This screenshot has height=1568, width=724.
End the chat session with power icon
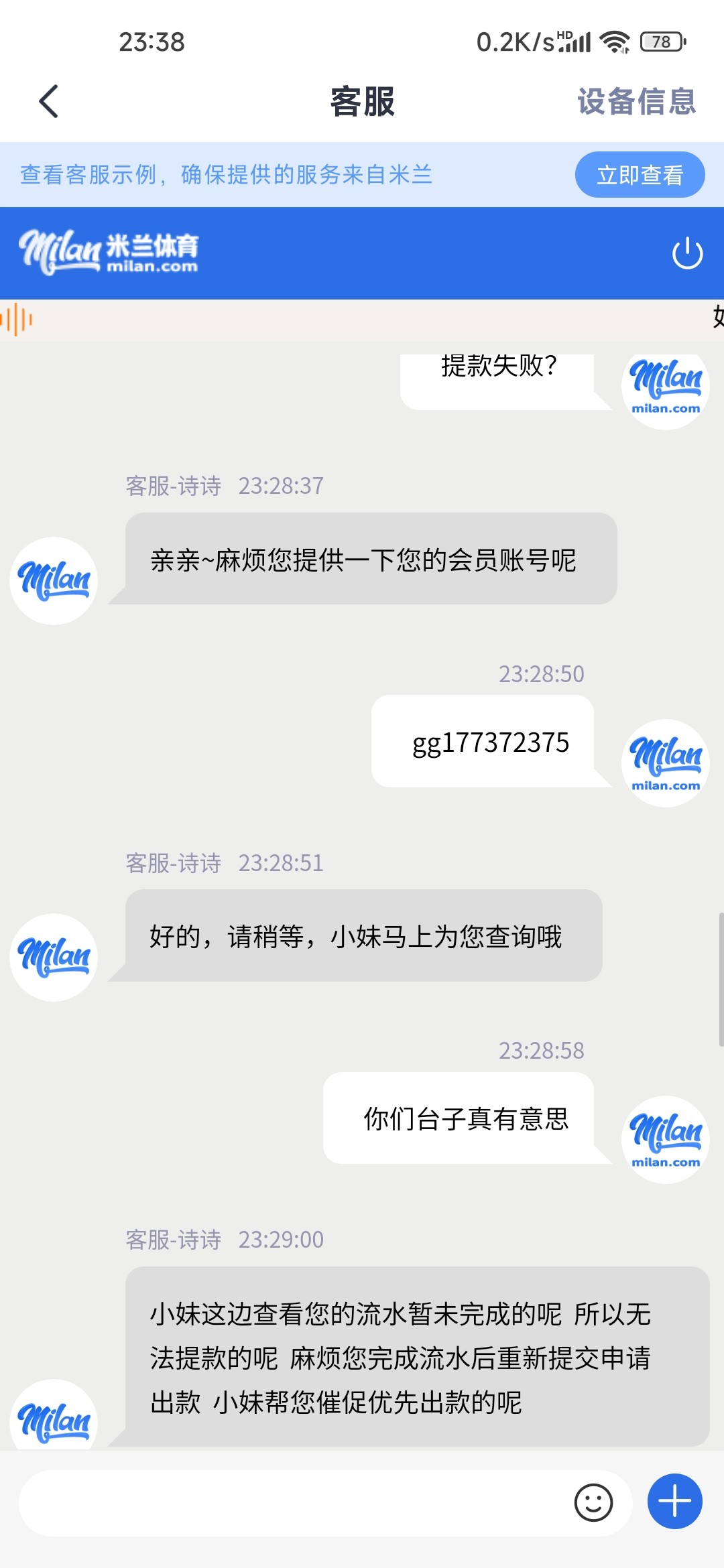click(x=687, y=254)
